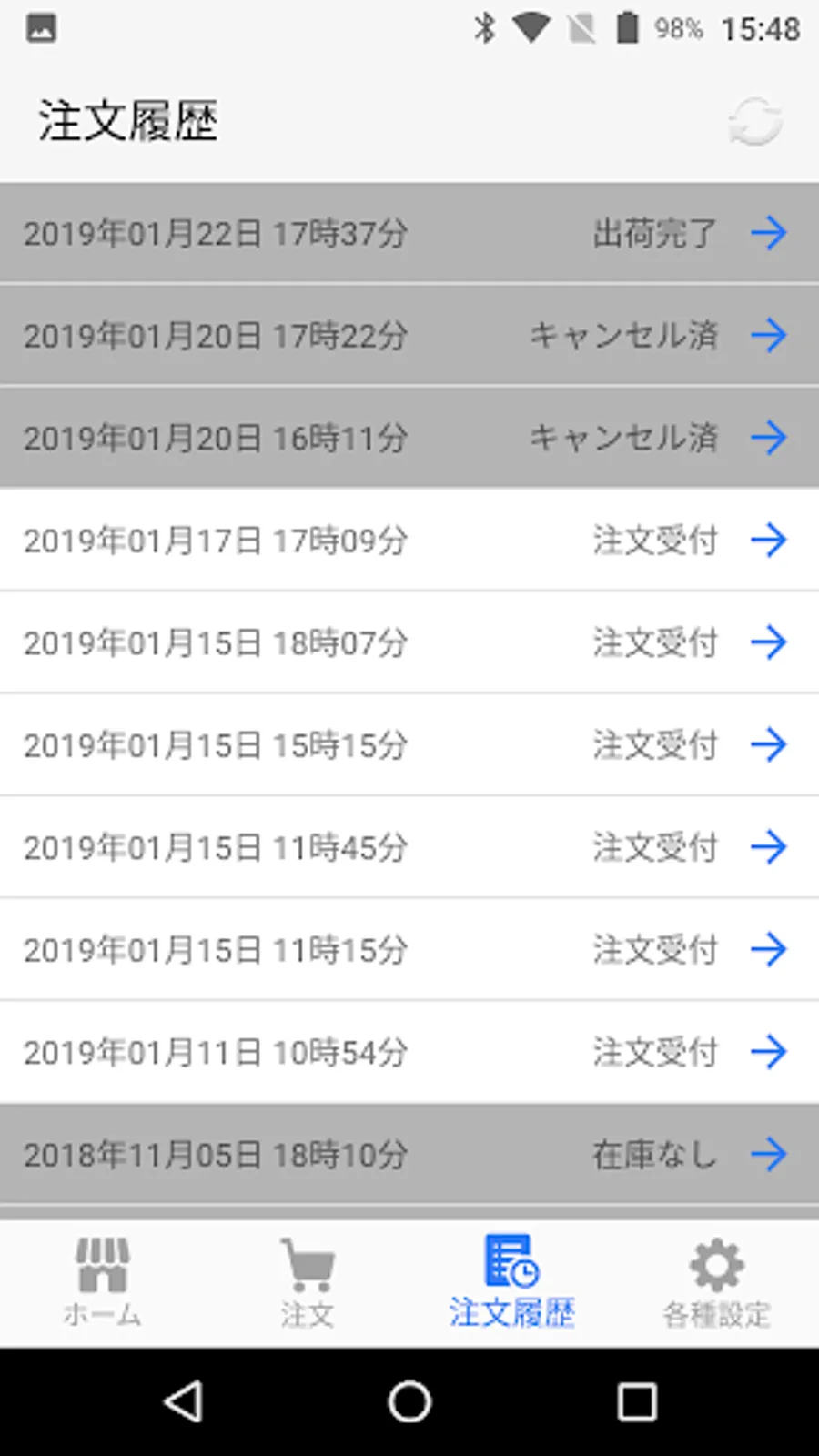The image size is (819, 1456).
Task: Tap the system back button
Action: pos(183,1401)
